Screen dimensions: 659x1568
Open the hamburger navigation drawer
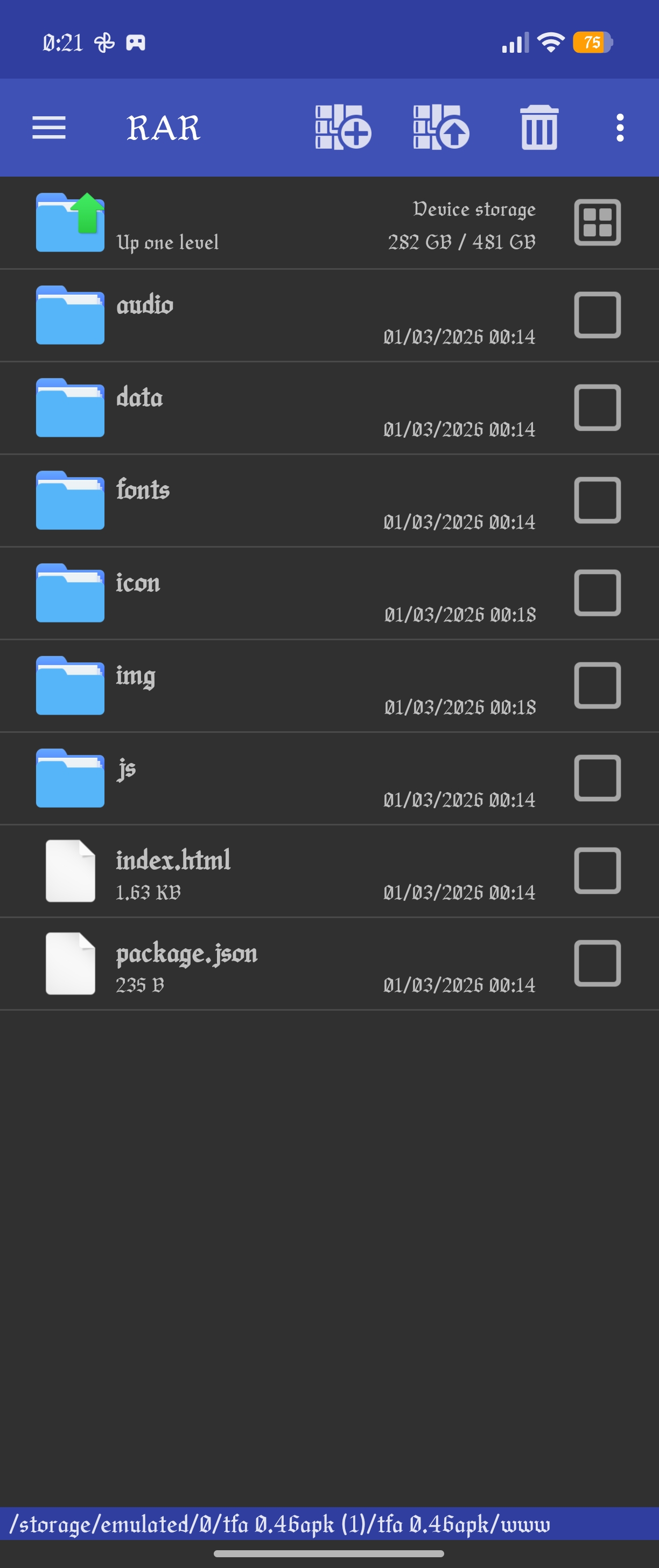[48, 128]
